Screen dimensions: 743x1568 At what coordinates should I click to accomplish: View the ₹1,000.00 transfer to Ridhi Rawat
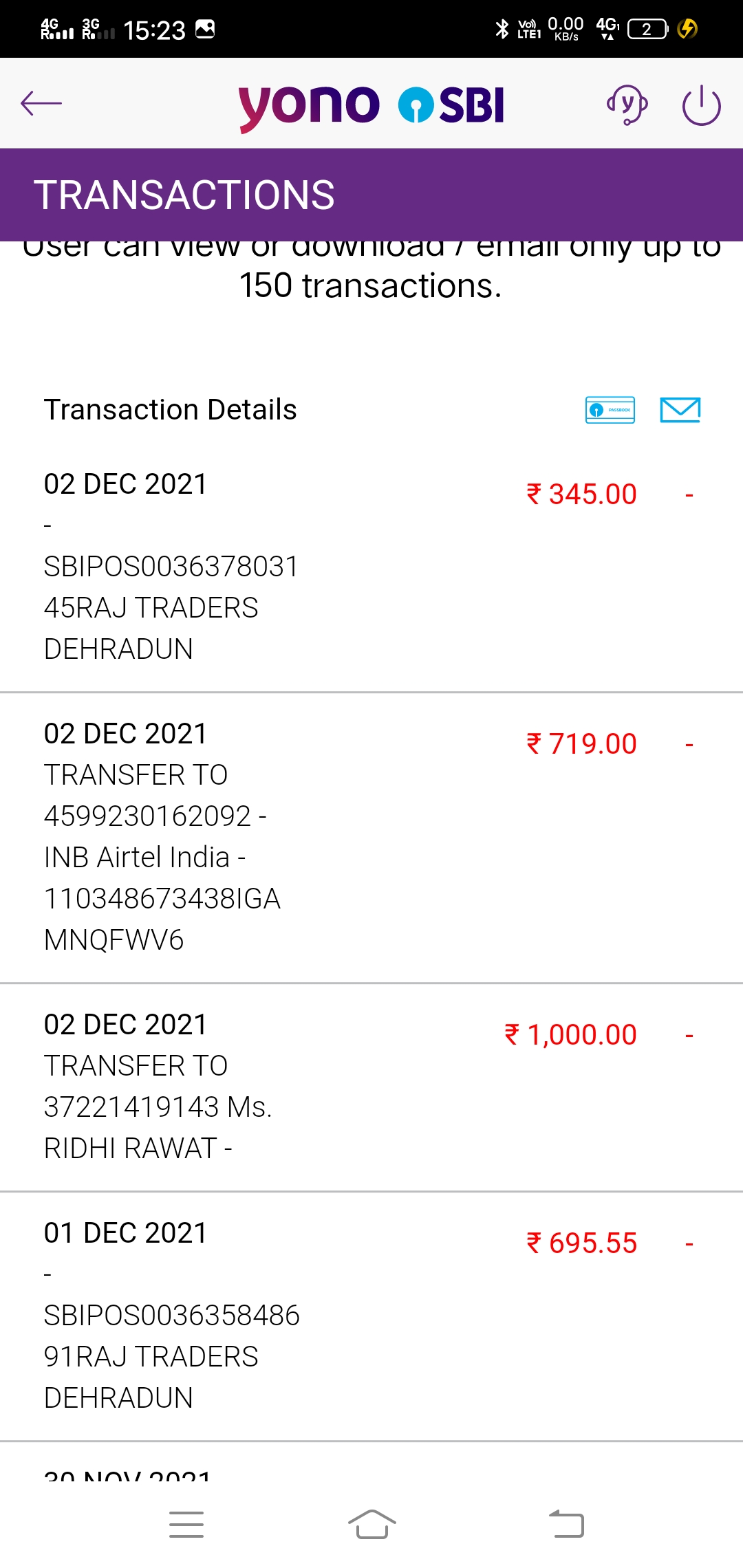coord(371,1087)
